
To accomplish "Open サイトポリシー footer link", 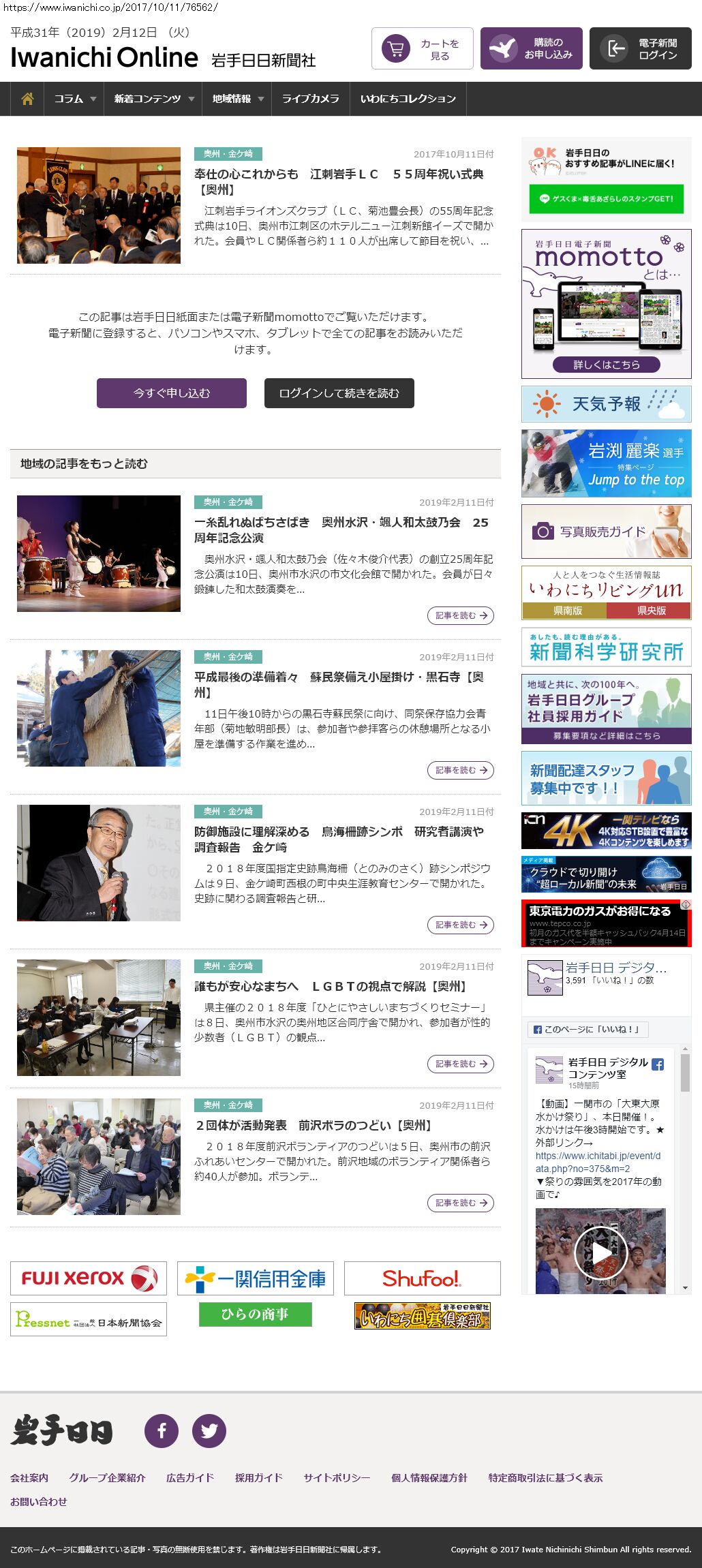I will point(337,1477).
